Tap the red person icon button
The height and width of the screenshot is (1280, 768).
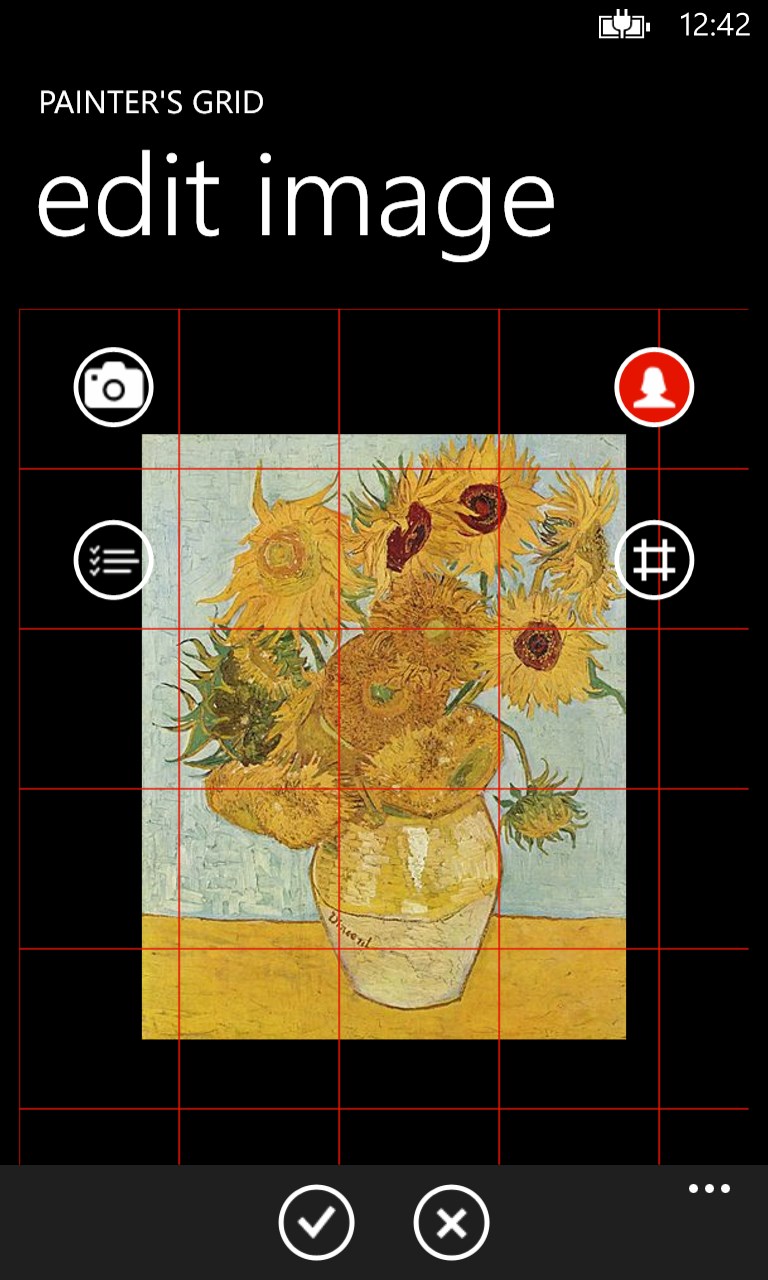pos(654,387)
